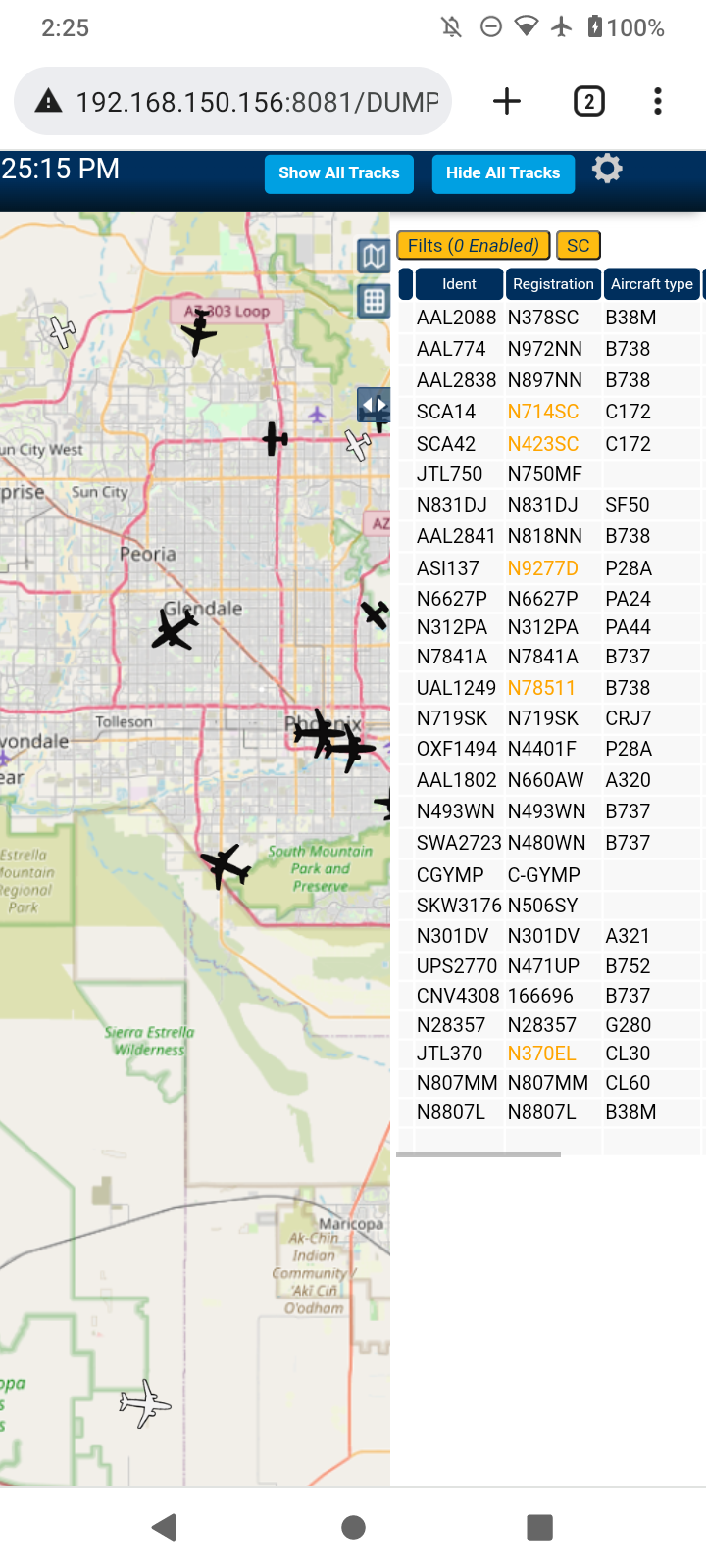Collapse sidebar with the arrows toggle

374,404
